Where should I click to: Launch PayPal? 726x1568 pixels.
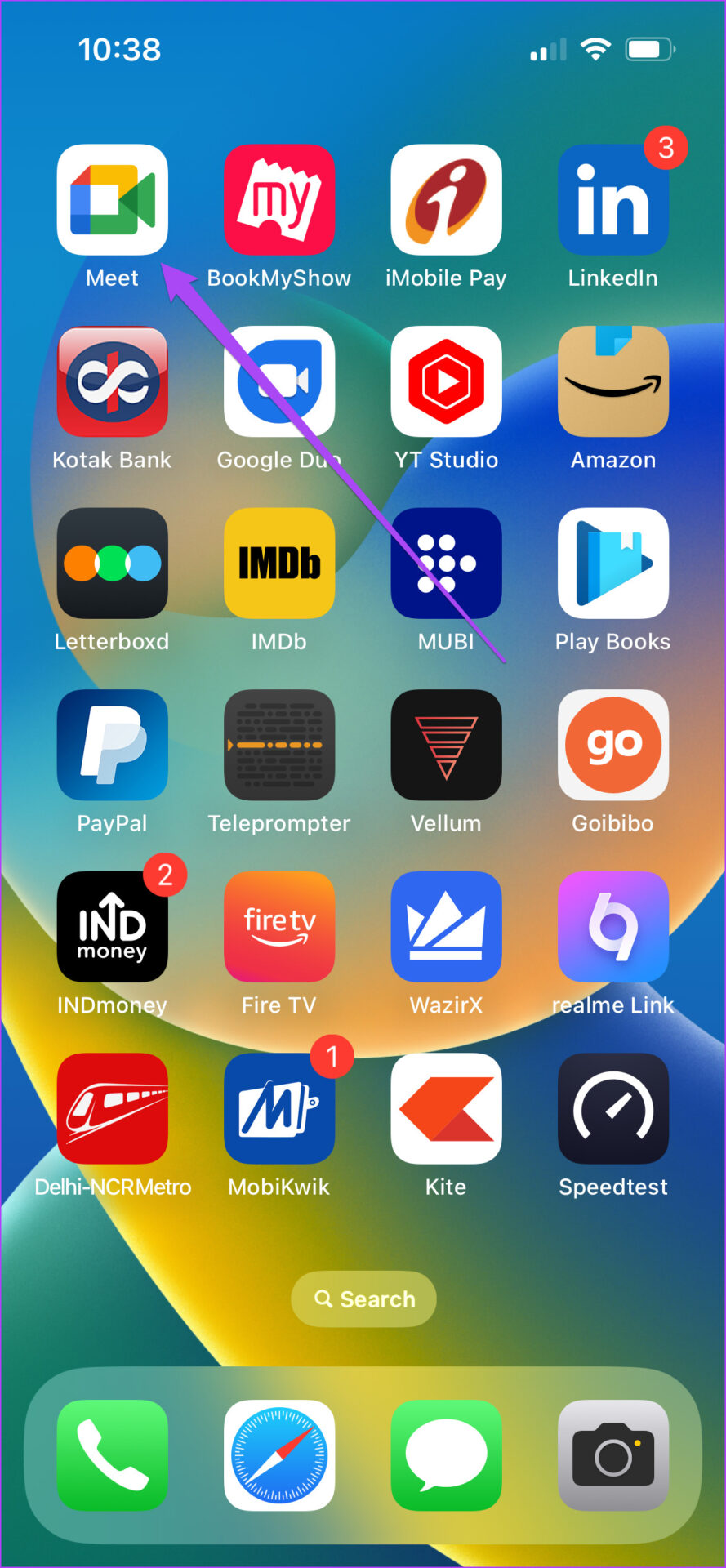[x=113, y=745]
